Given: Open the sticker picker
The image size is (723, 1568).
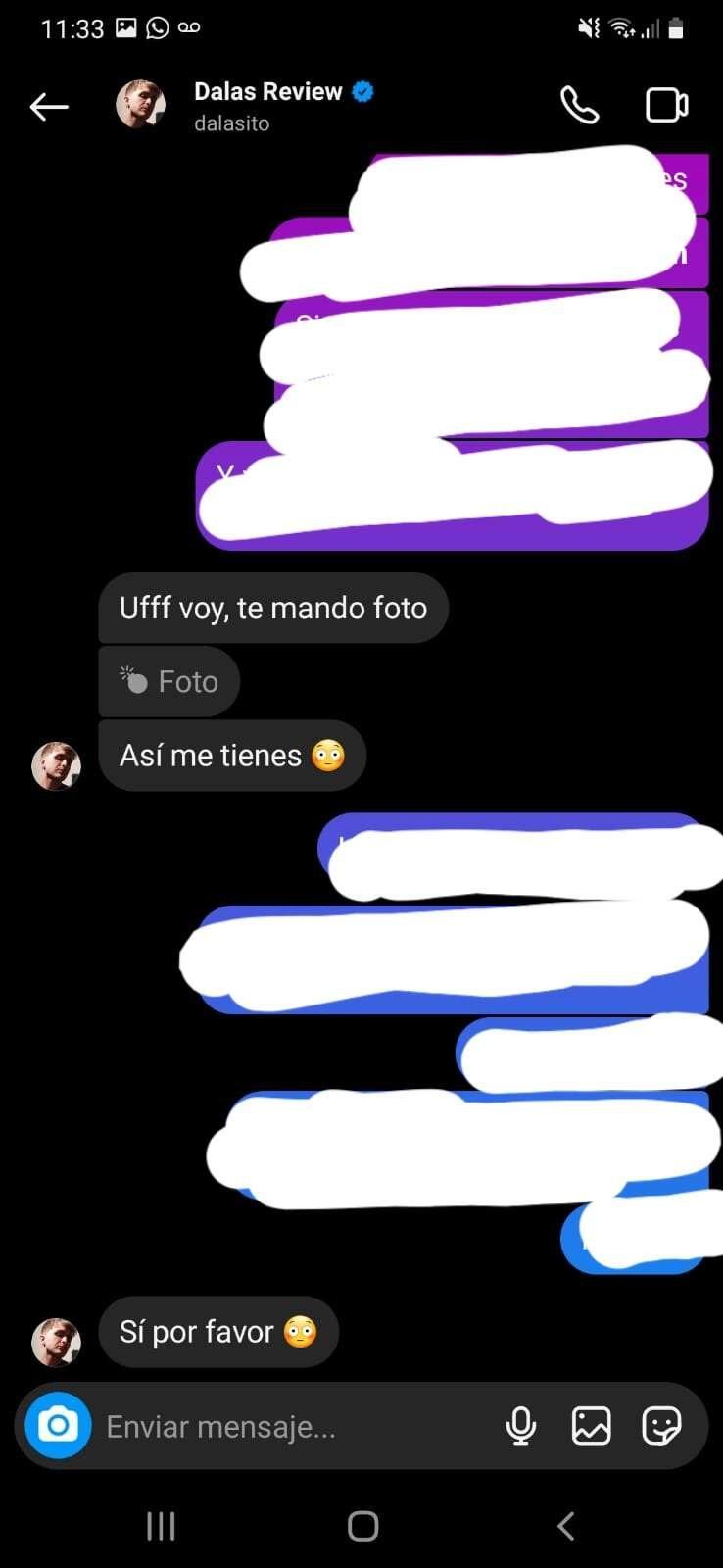Looking at the screenshot, I should pyautogui.click(x=661, y=1426).
